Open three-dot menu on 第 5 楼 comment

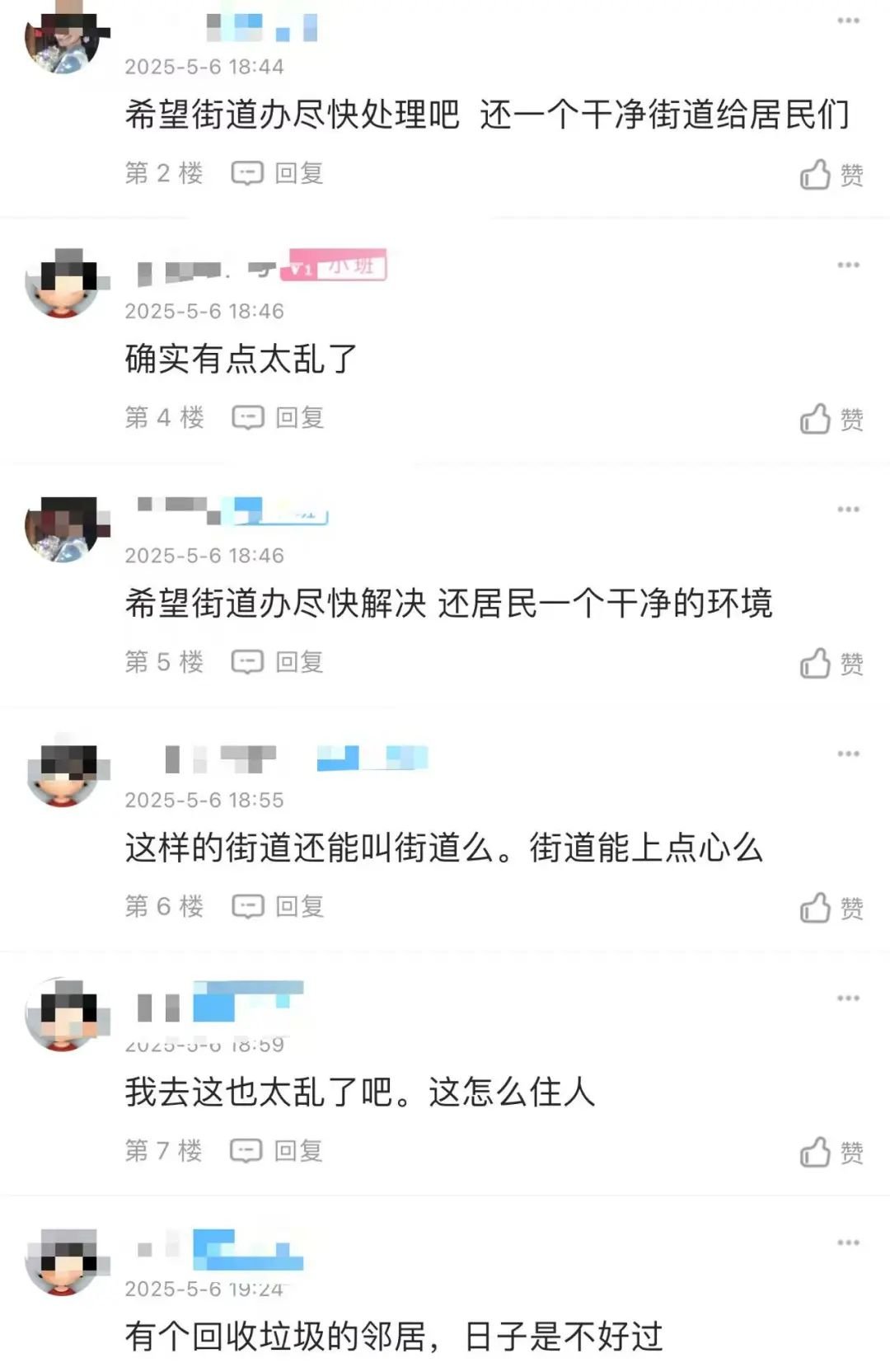848,510
